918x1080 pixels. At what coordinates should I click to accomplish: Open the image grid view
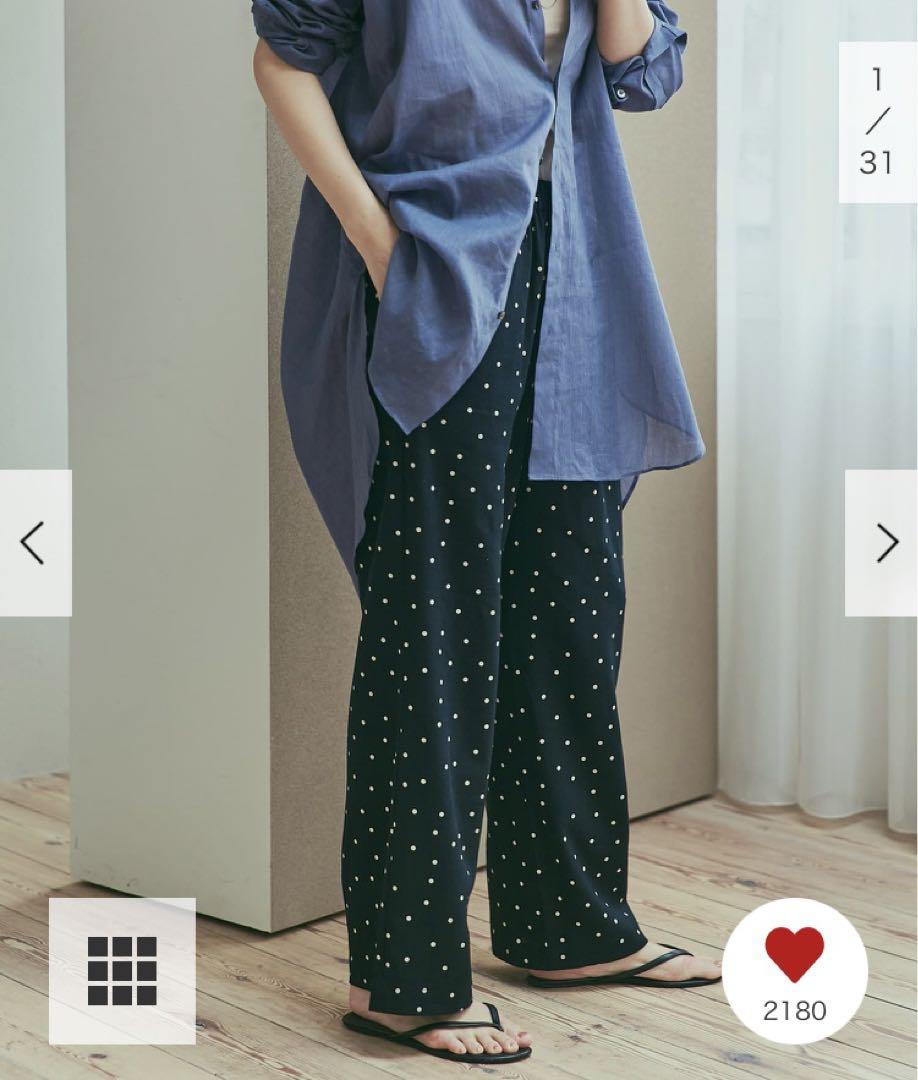pos(122,971)
